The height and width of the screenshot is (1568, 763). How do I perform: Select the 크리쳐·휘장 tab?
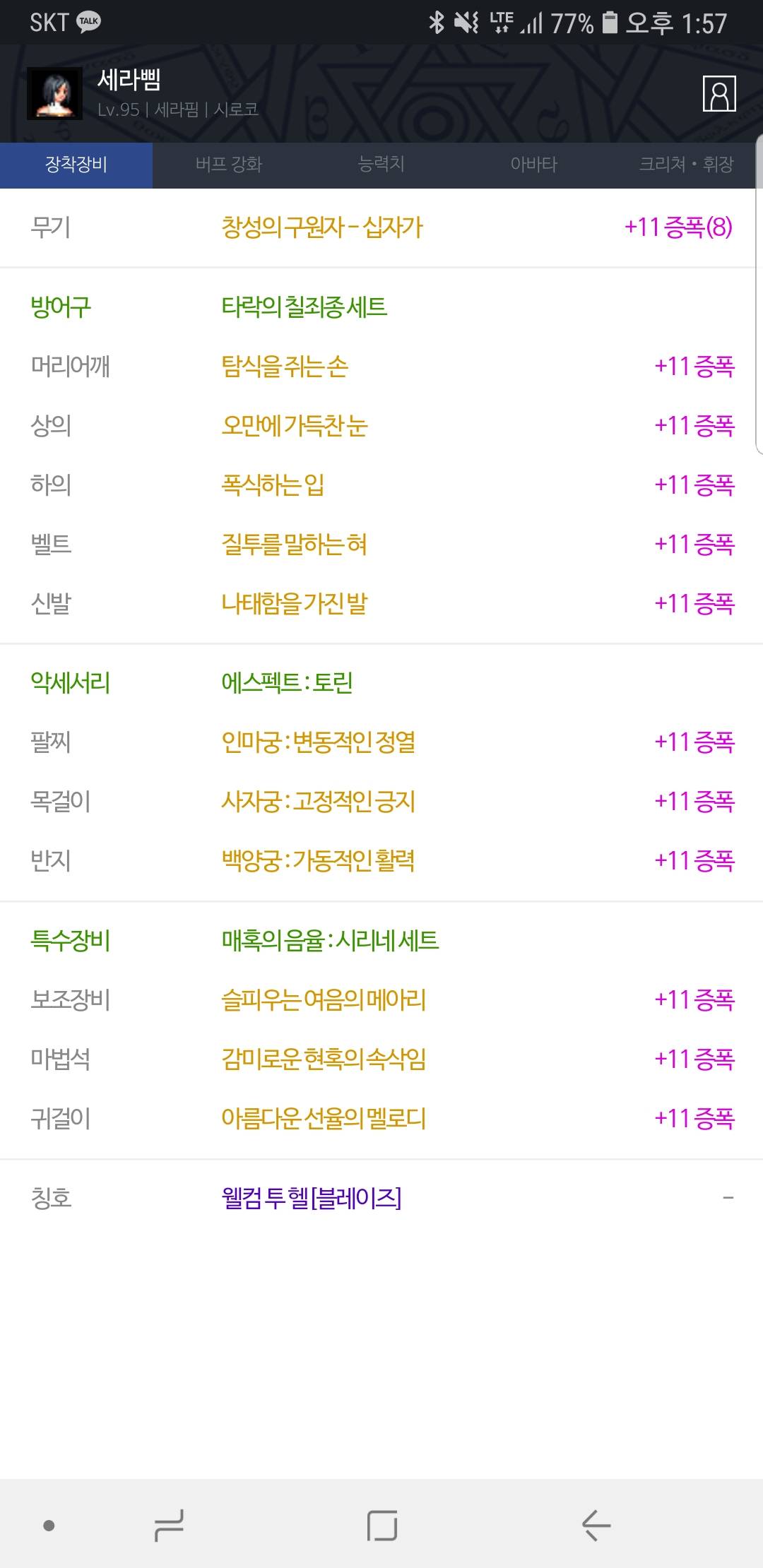coord(686,165)
